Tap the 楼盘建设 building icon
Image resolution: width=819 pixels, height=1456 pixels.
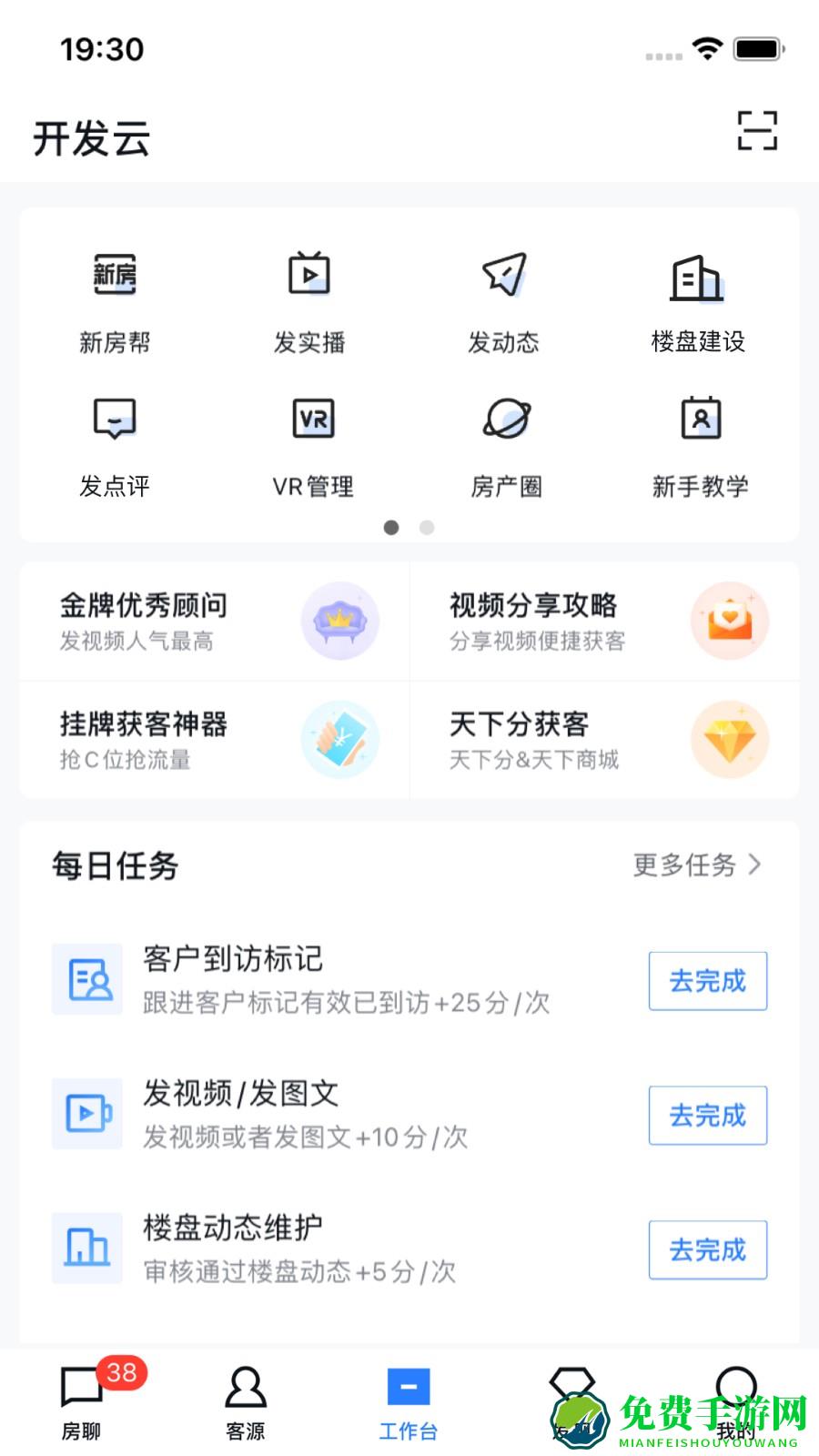pos(700,300)
